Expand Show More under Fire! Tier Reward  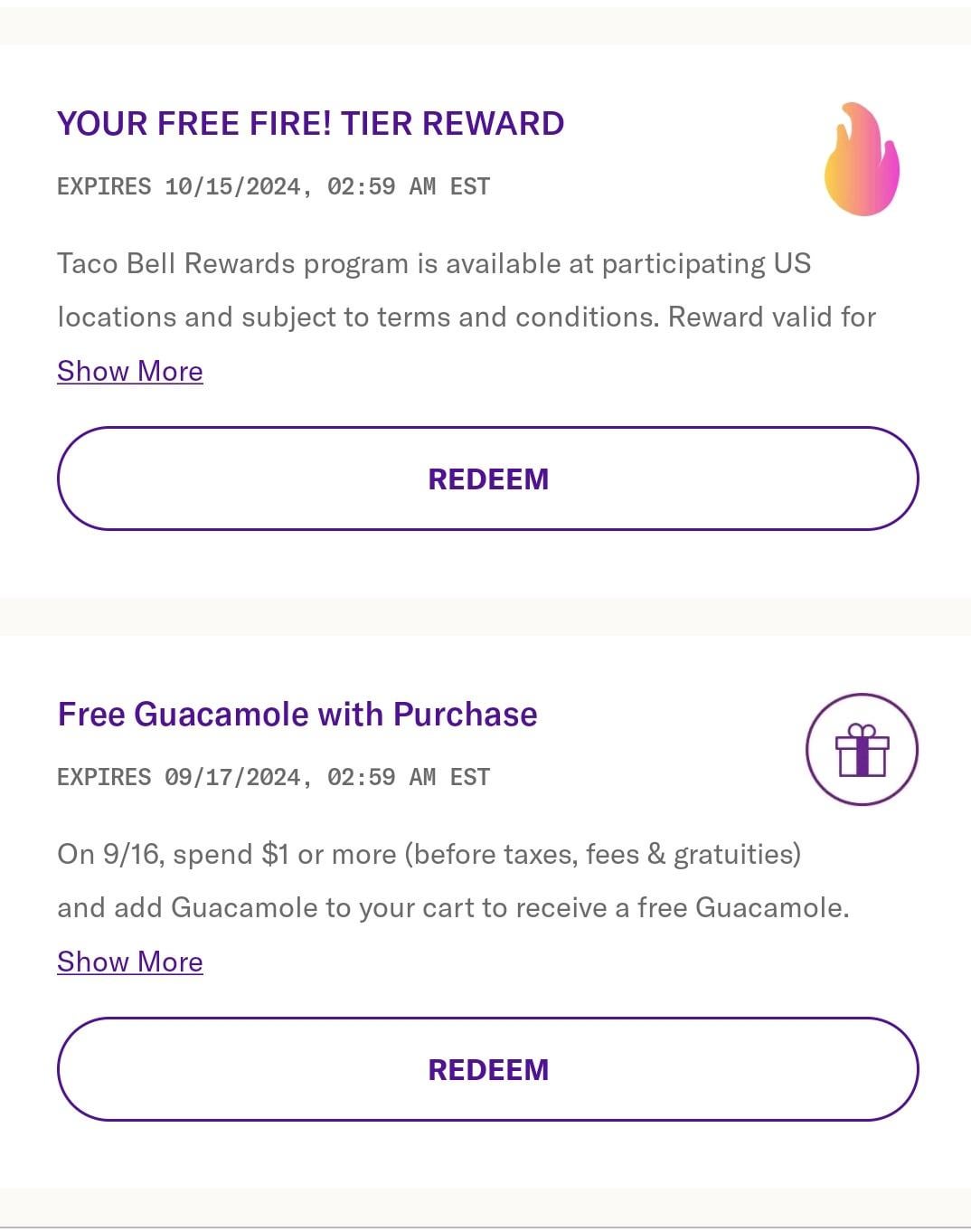click(130, 371)
